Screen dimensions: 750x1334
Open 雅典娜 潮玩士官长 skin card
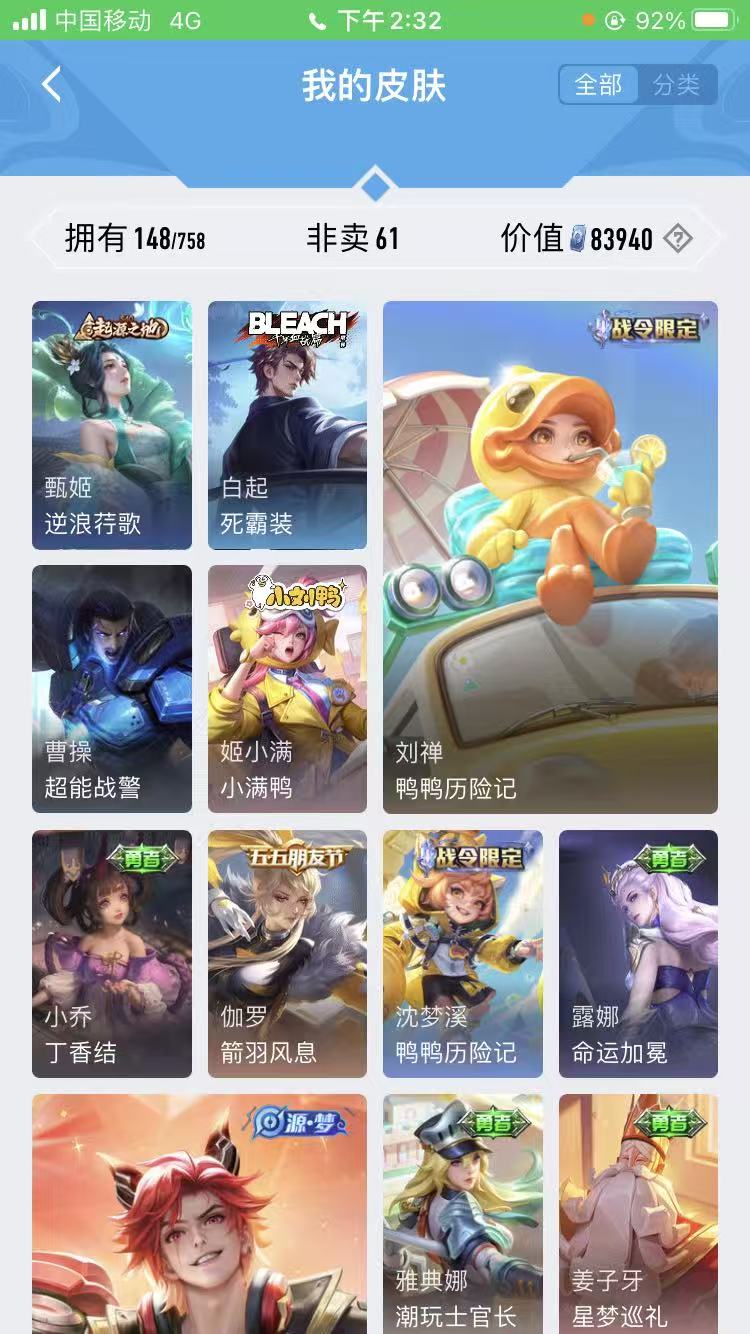[462, 1214]
